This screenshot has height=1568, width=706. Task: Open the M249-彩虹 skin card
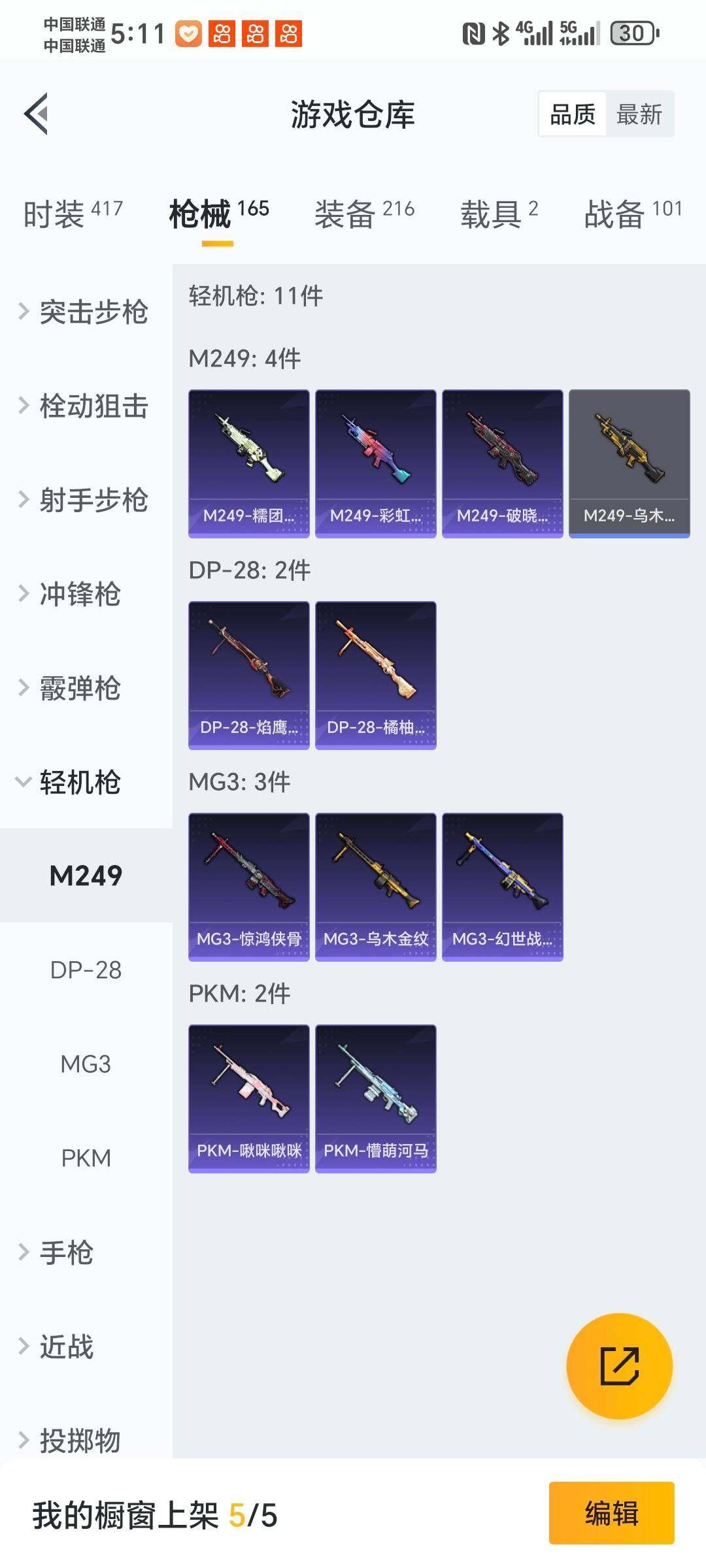coord(375,463)
